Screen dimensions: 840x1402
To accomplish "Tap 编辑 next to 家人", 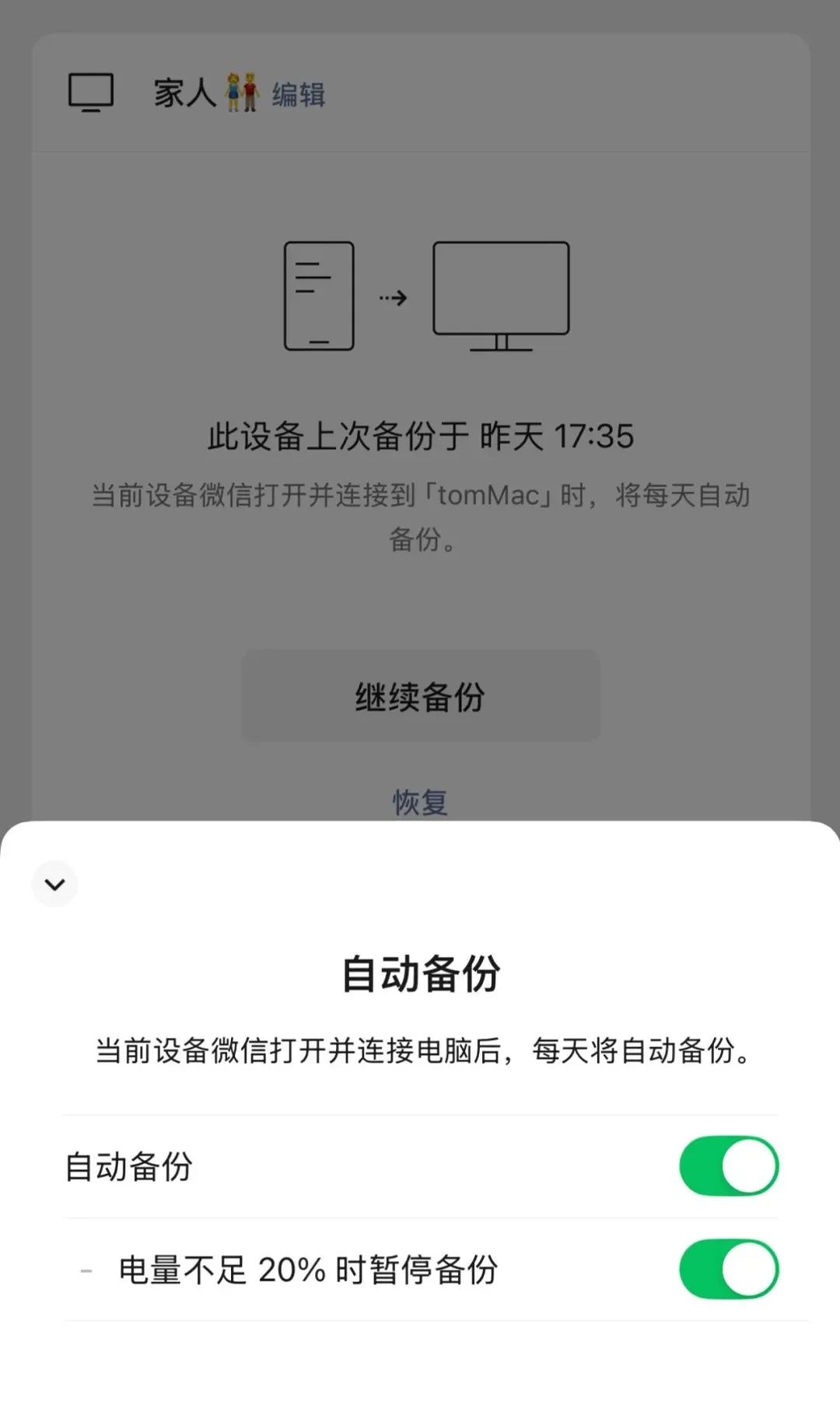I will tap(299, 95).
